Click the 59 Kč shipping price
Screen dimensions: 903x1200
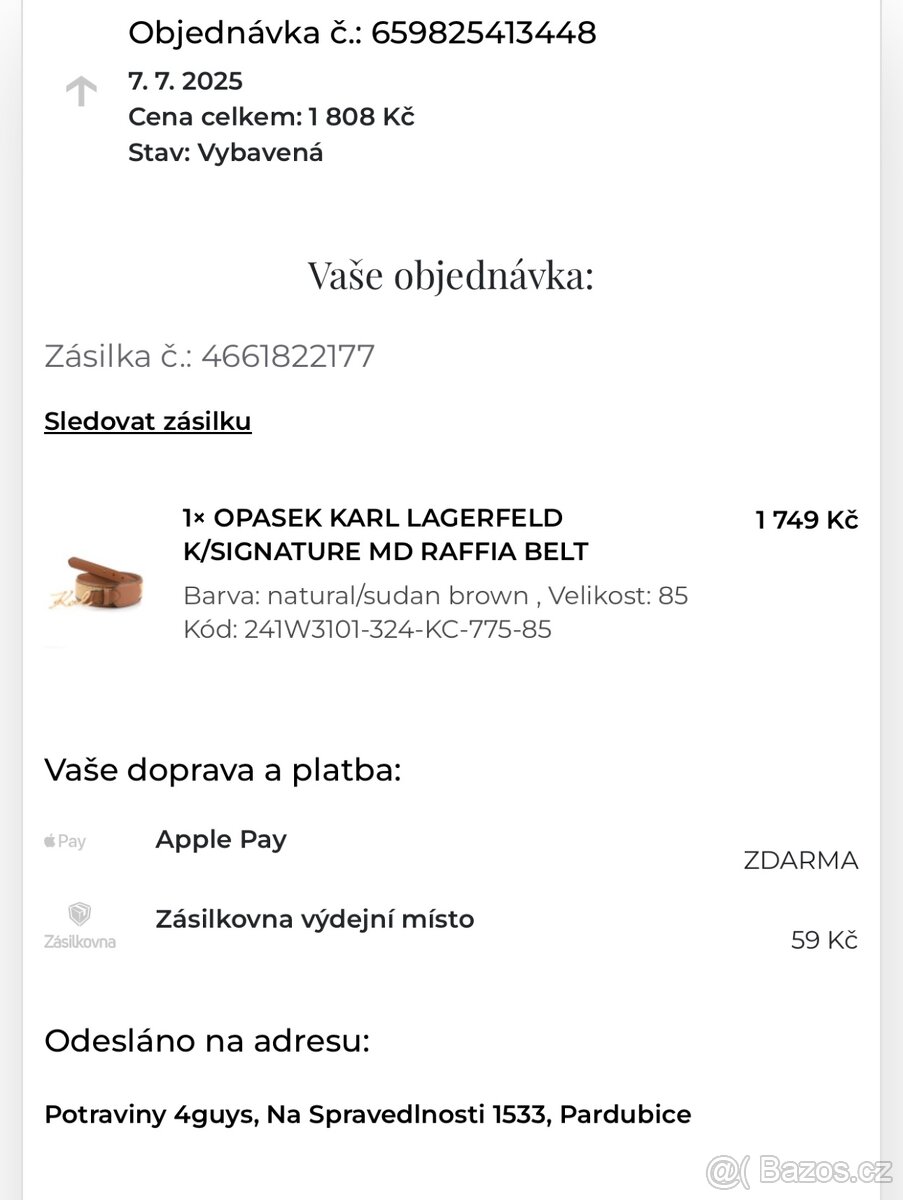coord(824,940)
